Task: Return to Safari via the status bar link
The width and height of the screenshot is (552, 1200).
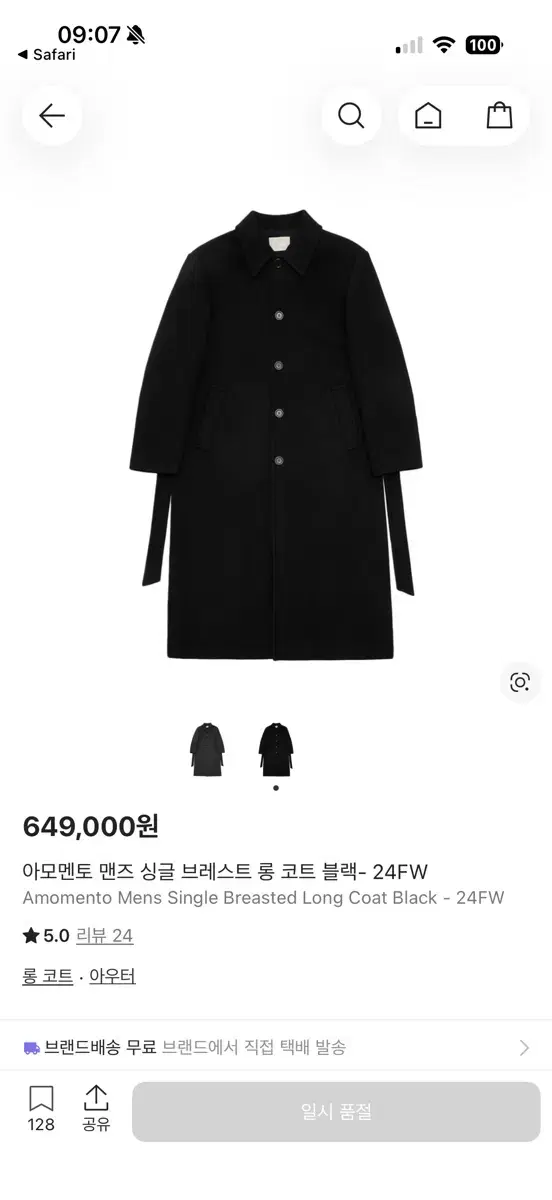Action: click(47, 55)
